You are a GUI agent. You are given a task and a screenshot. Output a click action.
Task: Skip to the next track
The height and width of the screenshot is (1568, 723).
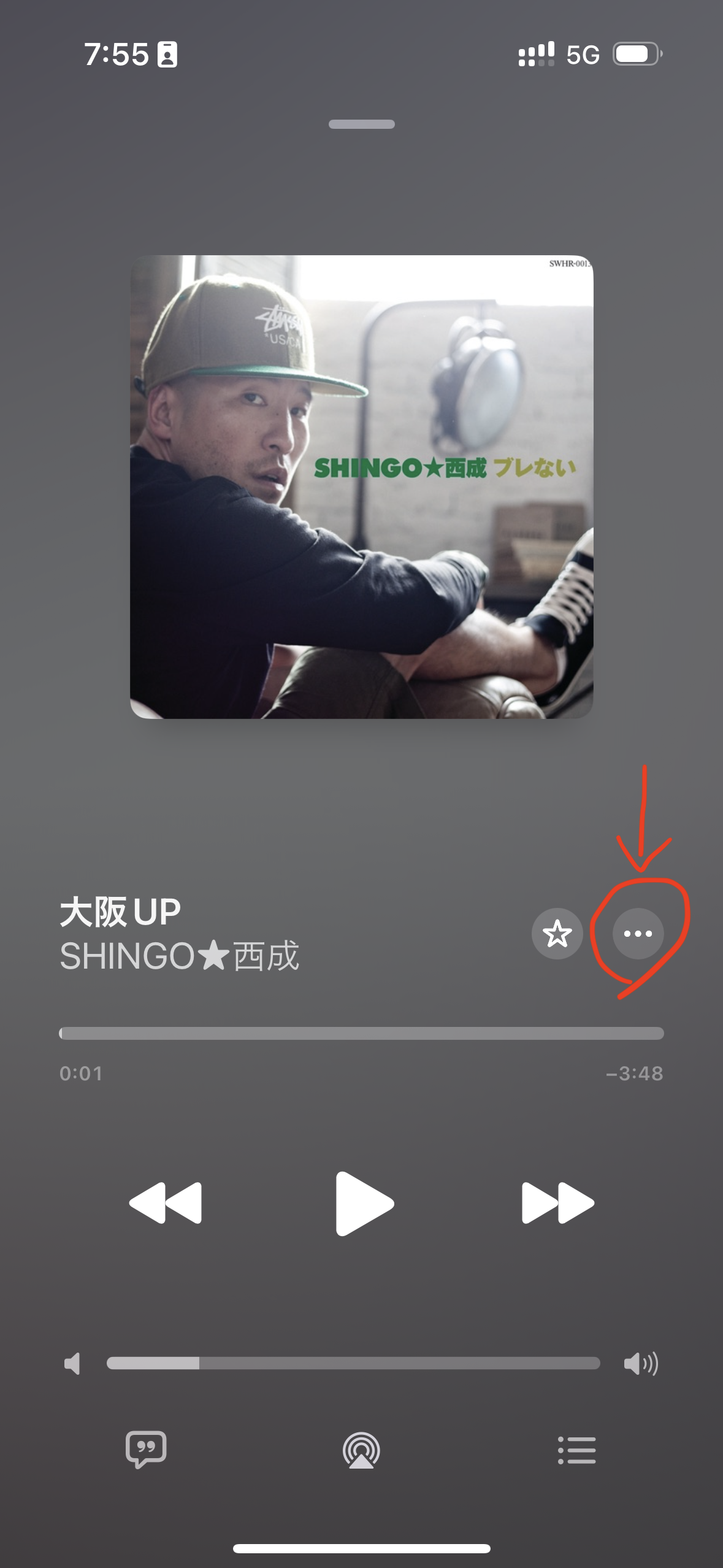(557, 1203)
